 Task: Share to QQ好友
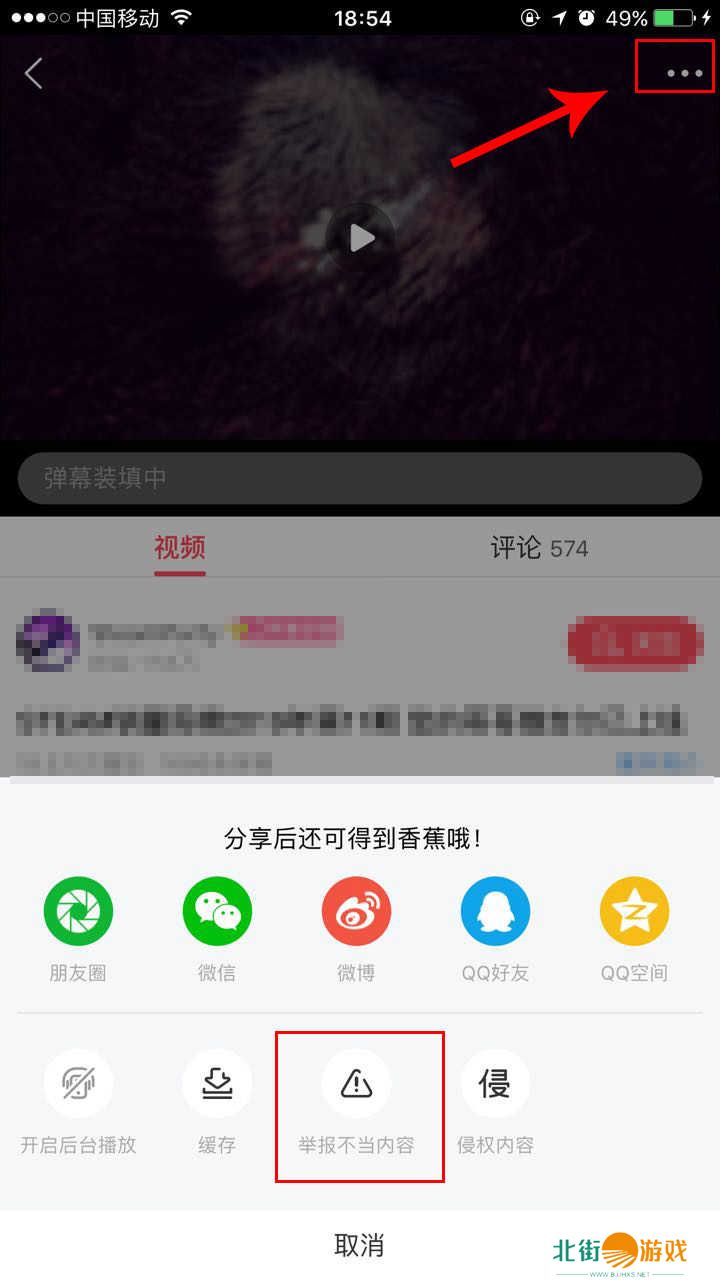495,912
